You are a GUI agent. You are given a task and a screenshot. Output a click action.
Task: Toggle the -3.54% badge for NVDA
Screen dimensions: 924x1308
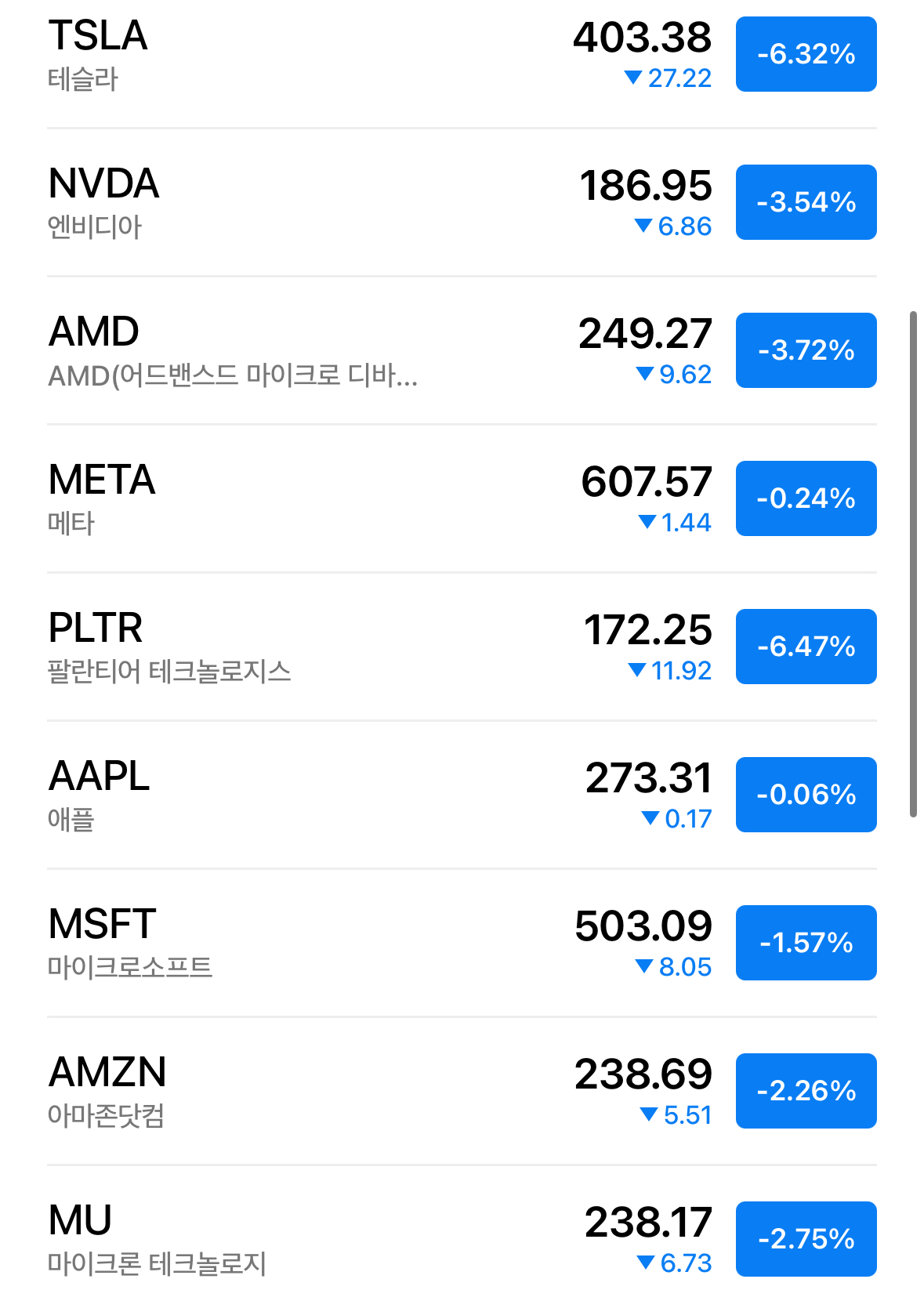806,202
